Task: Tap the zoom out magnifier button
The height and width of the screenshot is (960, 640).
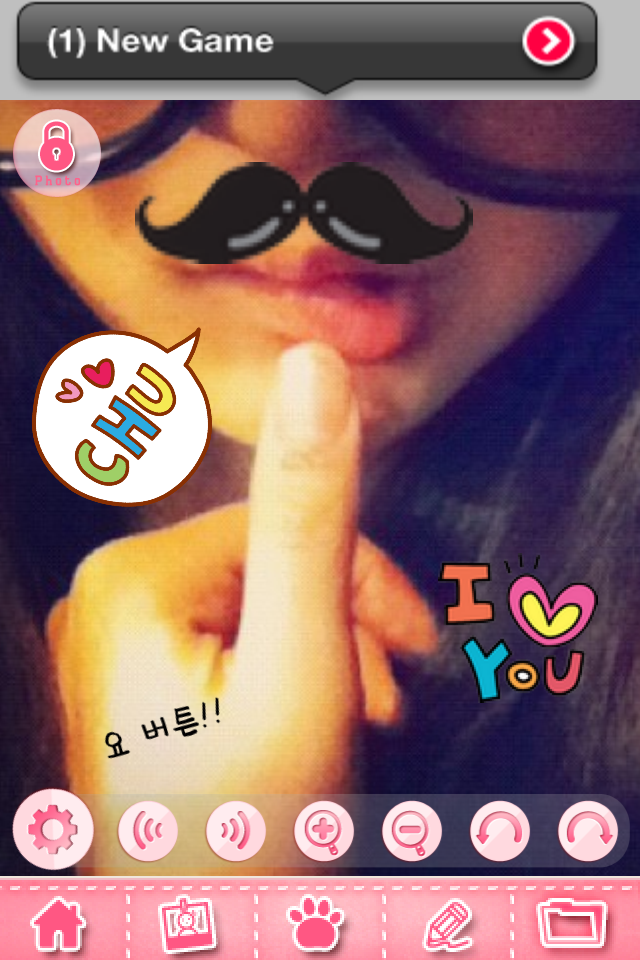Action: tap(411, 830)
